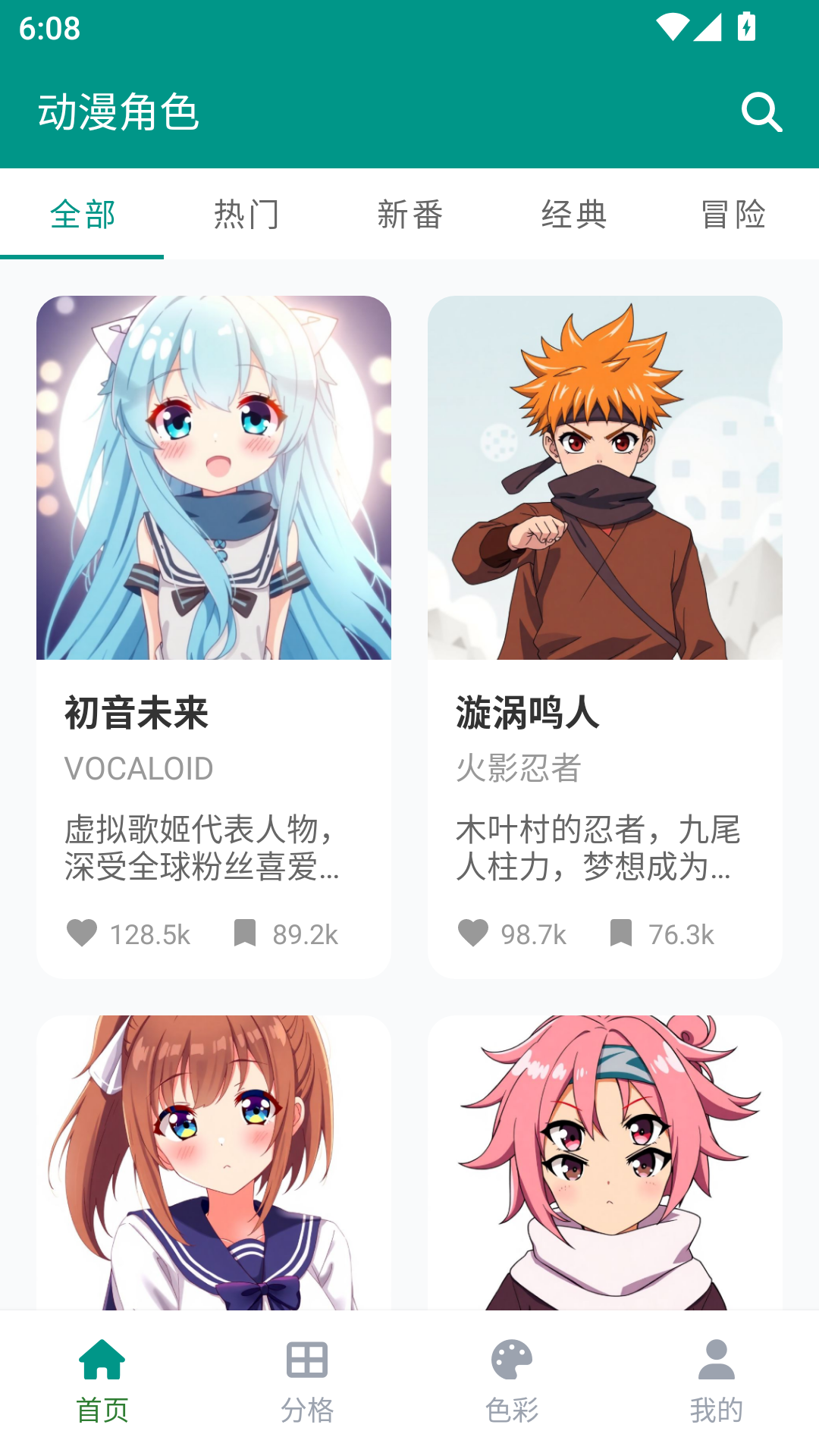819x1456 pixels.
Task: Like the 初音未来 character card
Action: [x=83, y=934]
